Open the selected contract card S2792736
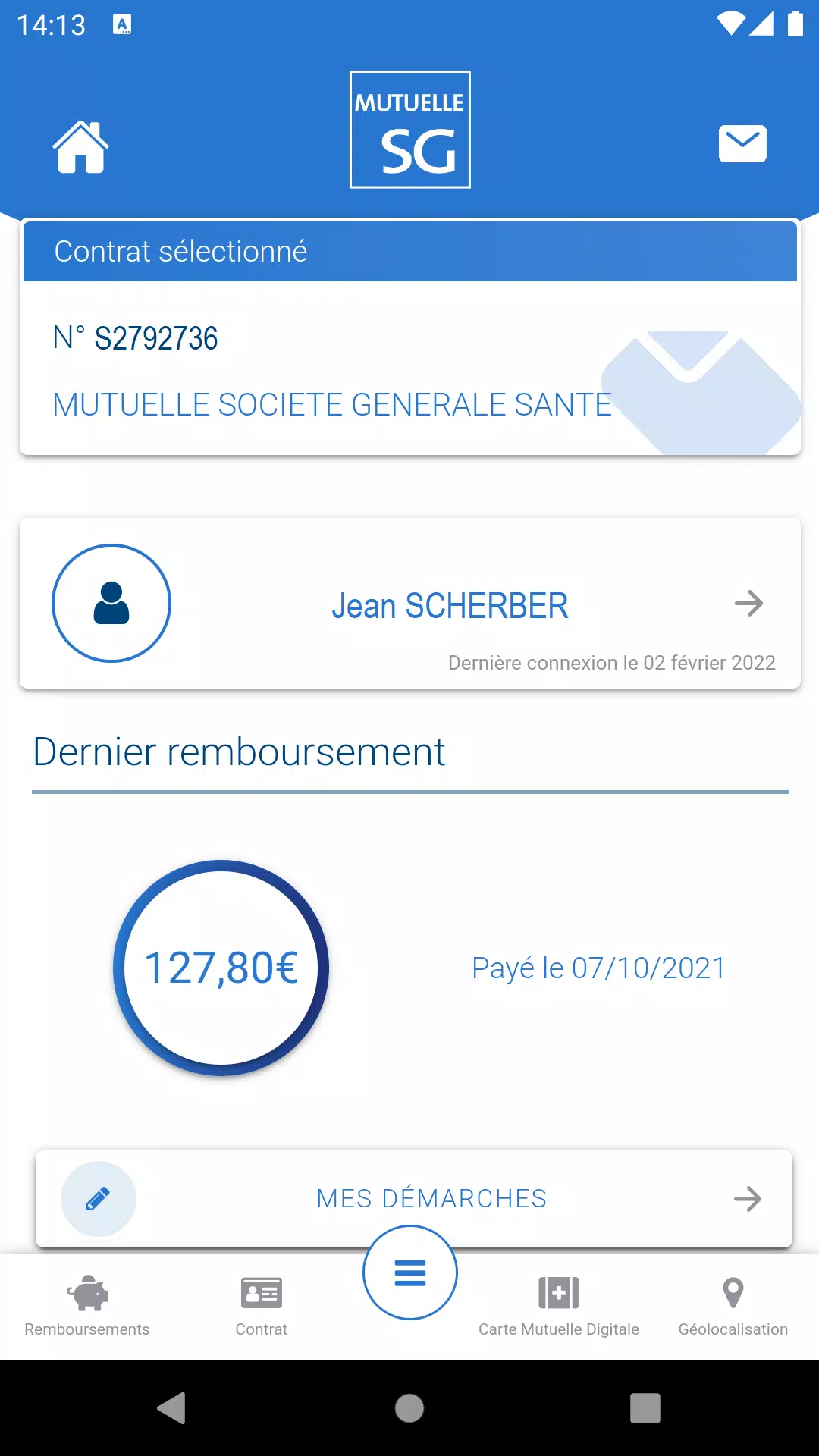The width and height of the screenshot is (819, 1456). pos(410,337)
